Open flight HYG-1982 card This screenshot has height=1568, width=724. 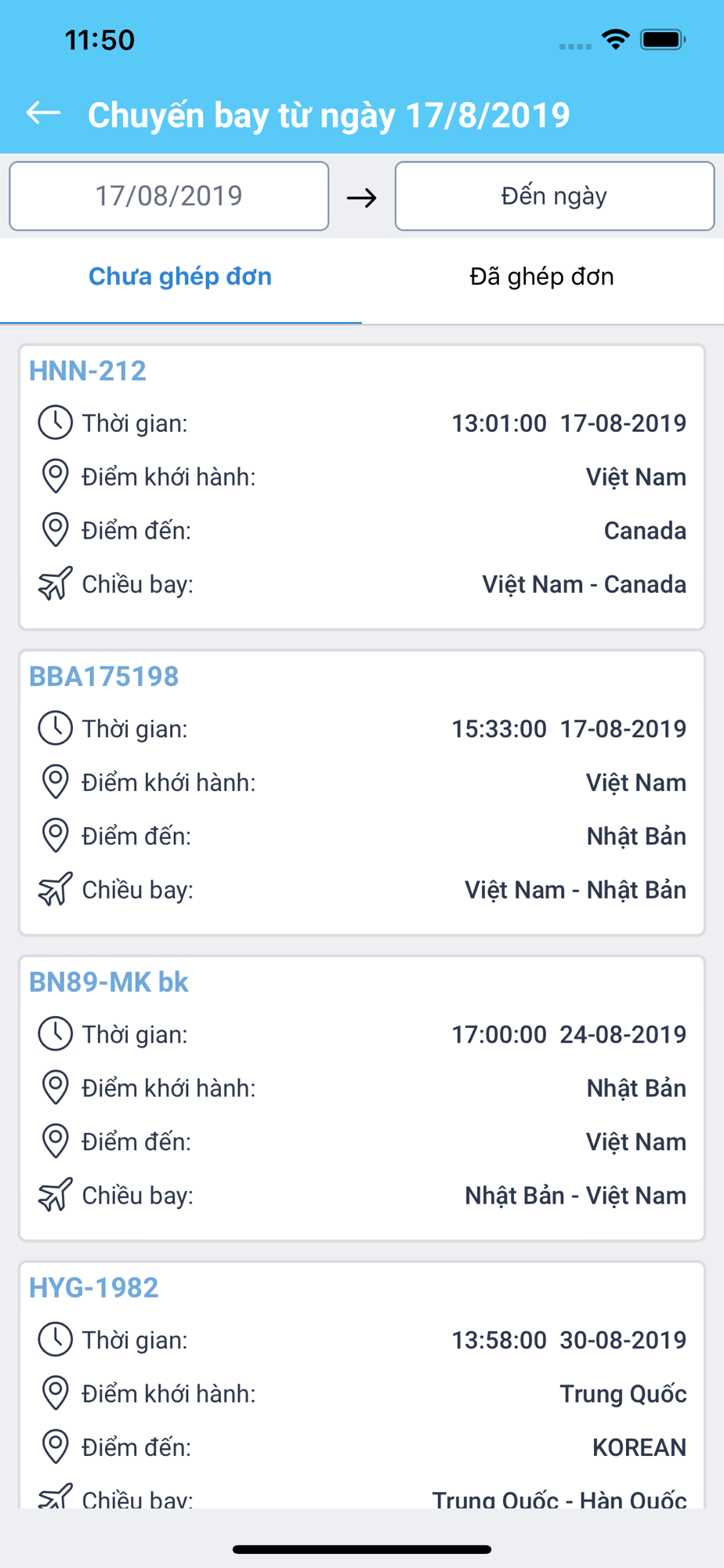click(x=362, y=1385)
